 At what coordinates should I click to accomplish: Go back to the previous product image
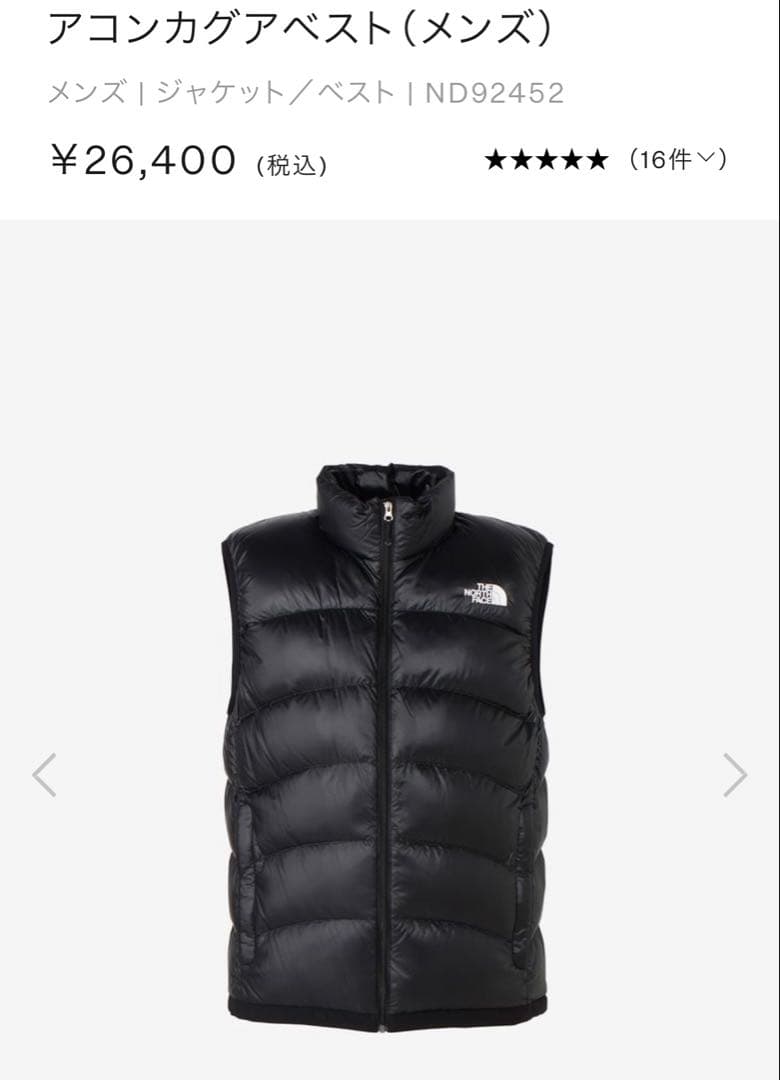point(45,774)
